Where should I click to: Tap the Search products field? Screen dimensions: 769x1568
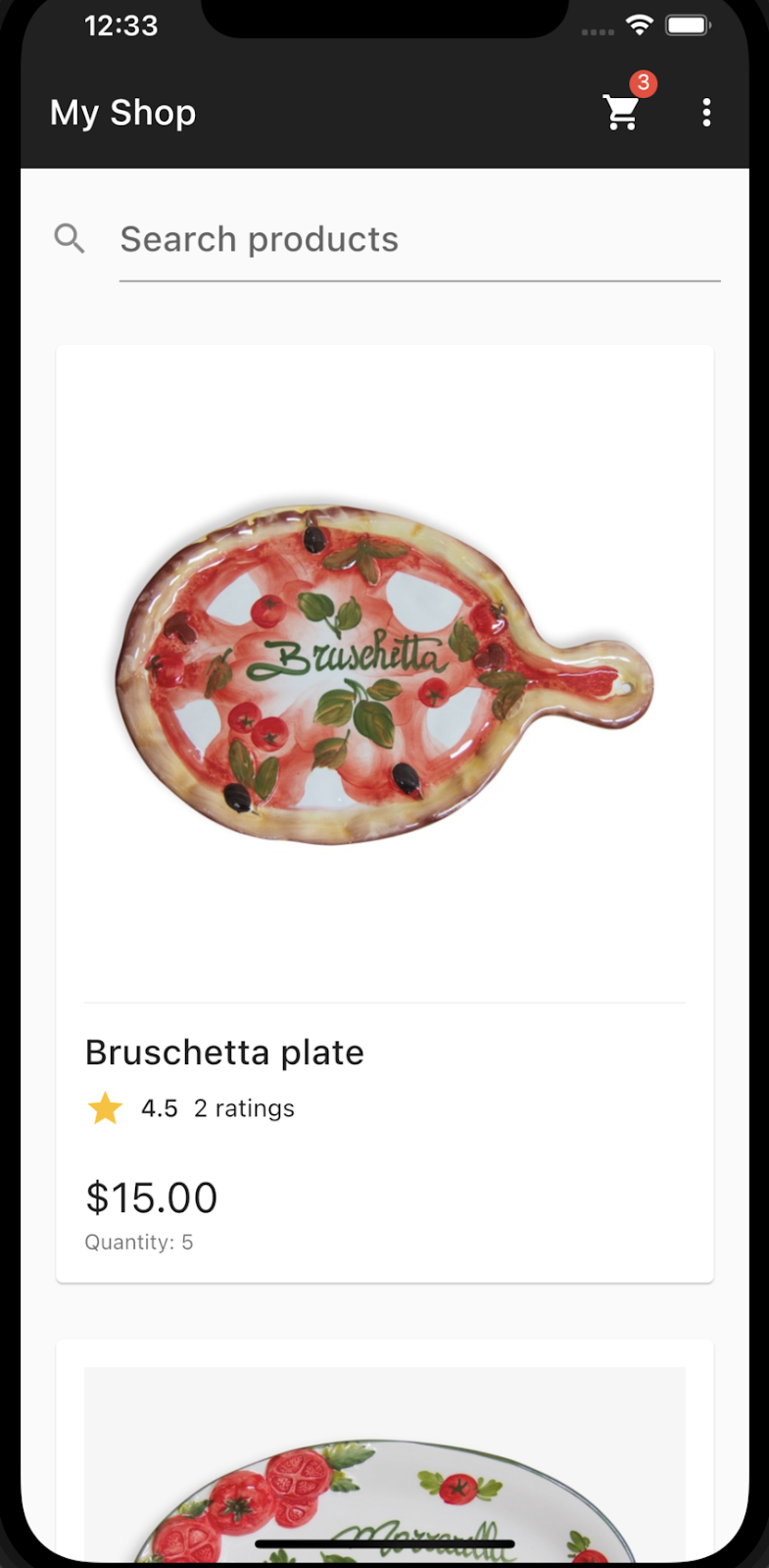click(x=419, y=240)
